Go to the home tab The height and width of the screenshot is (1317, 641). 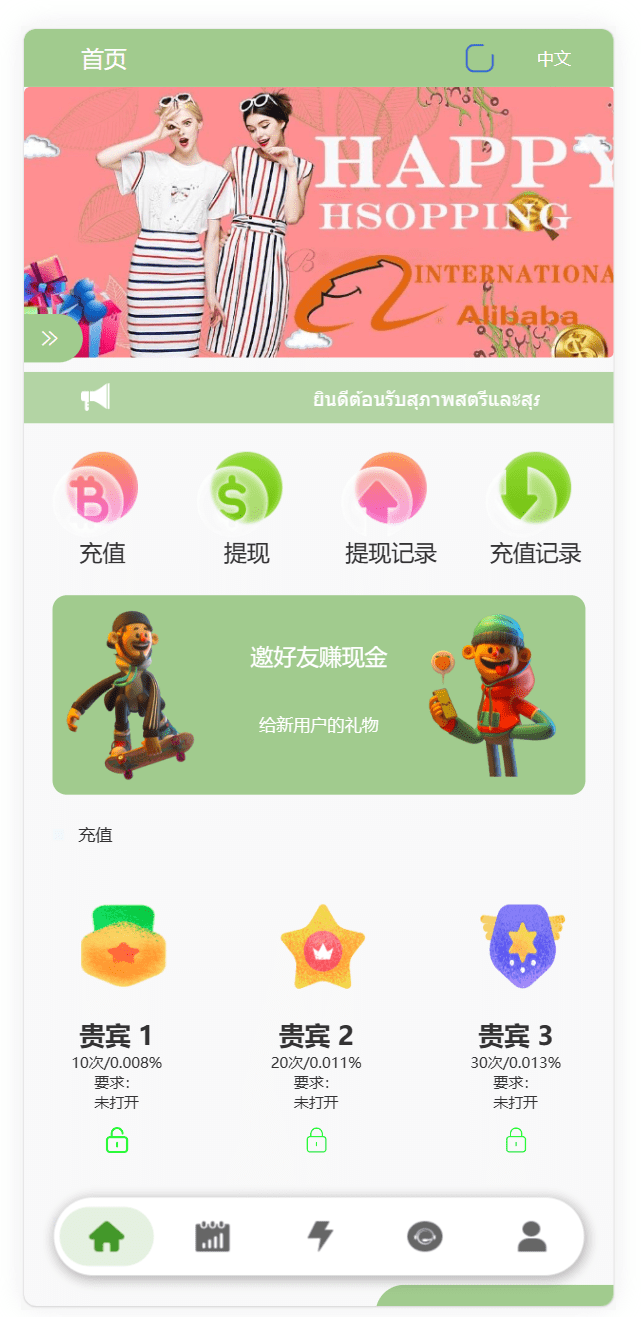coord(107,1236)
